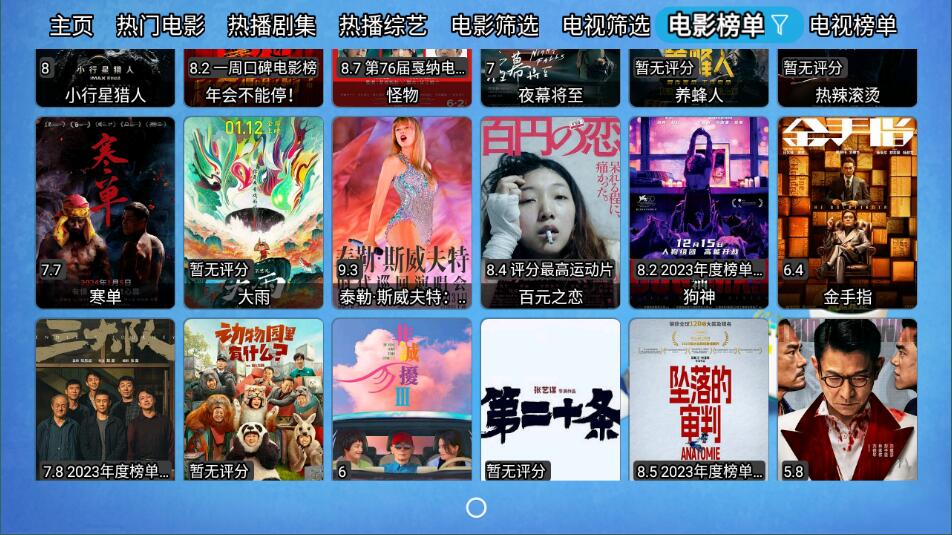This screenshot has height=535, width=952.
Task: Switch to the 电视榜单 tab
Action: click(x=853, y=25)
